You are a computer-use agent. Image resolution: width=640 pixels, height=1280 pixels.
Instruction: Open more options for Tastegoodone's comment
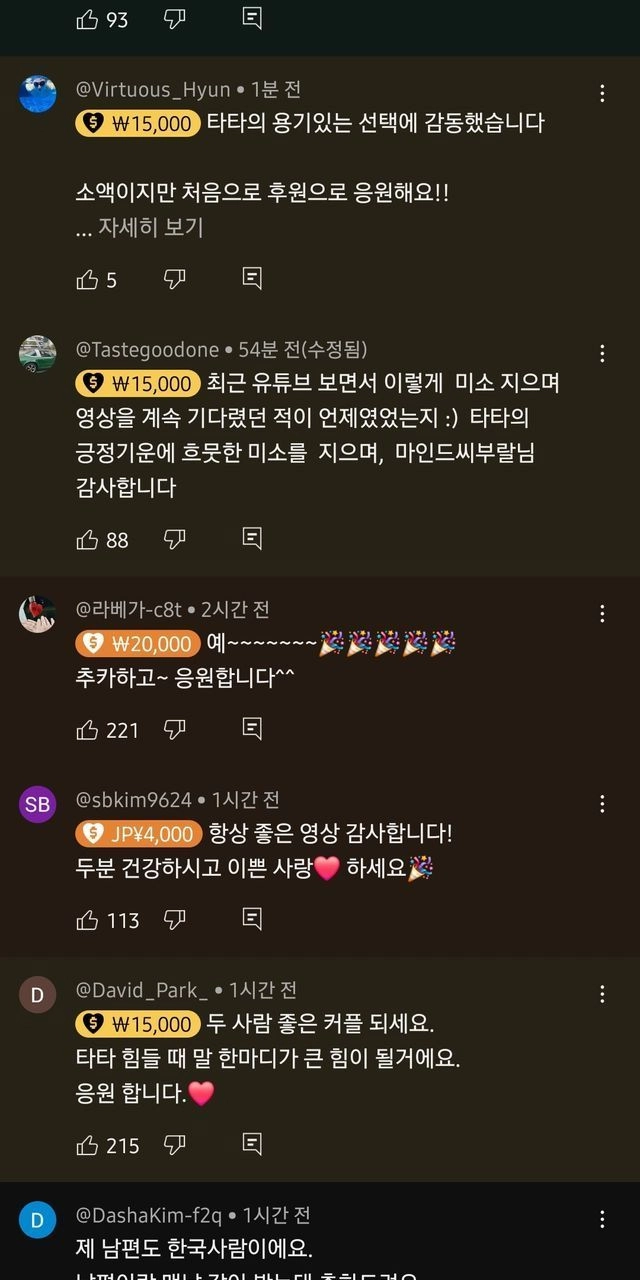pyautogui.click(x=602, y=354)
